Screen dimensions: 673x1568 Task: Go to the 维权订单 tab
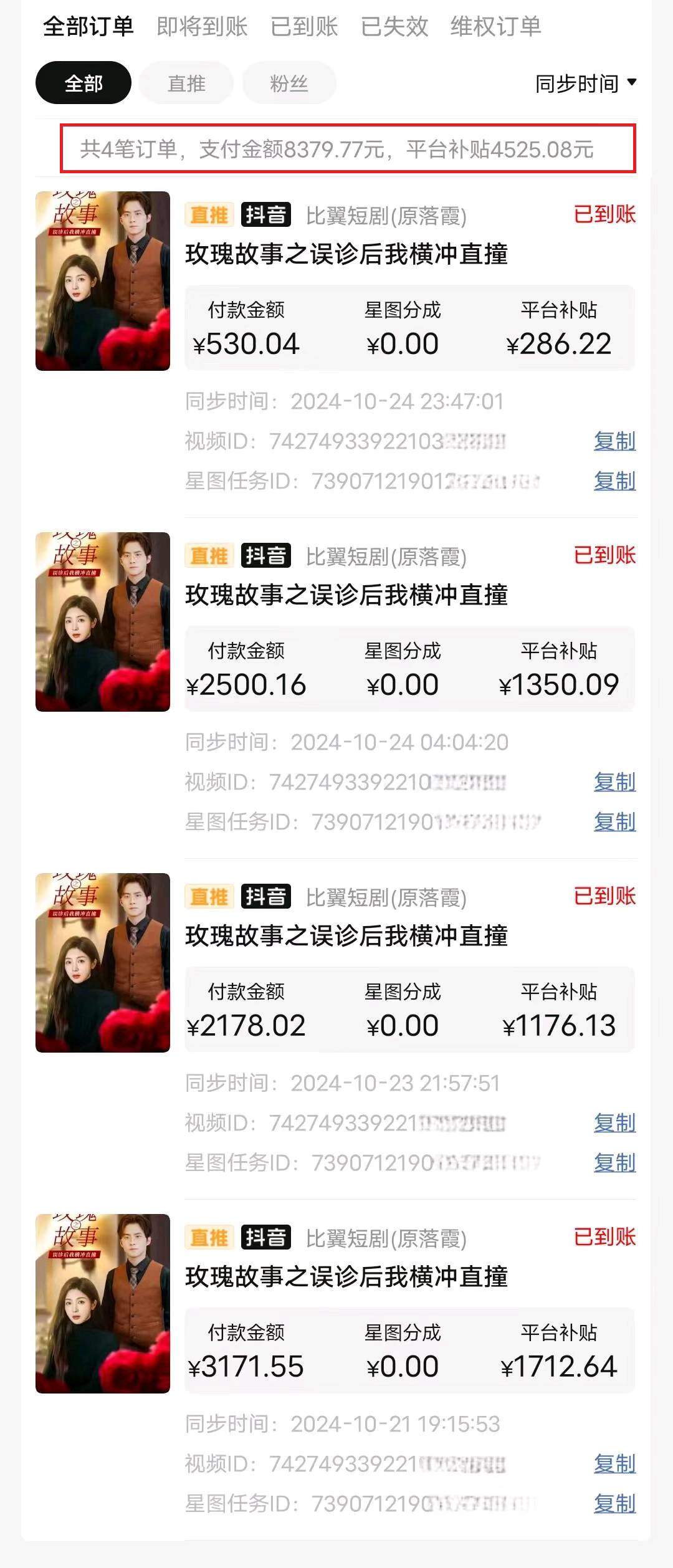point(496,27)
